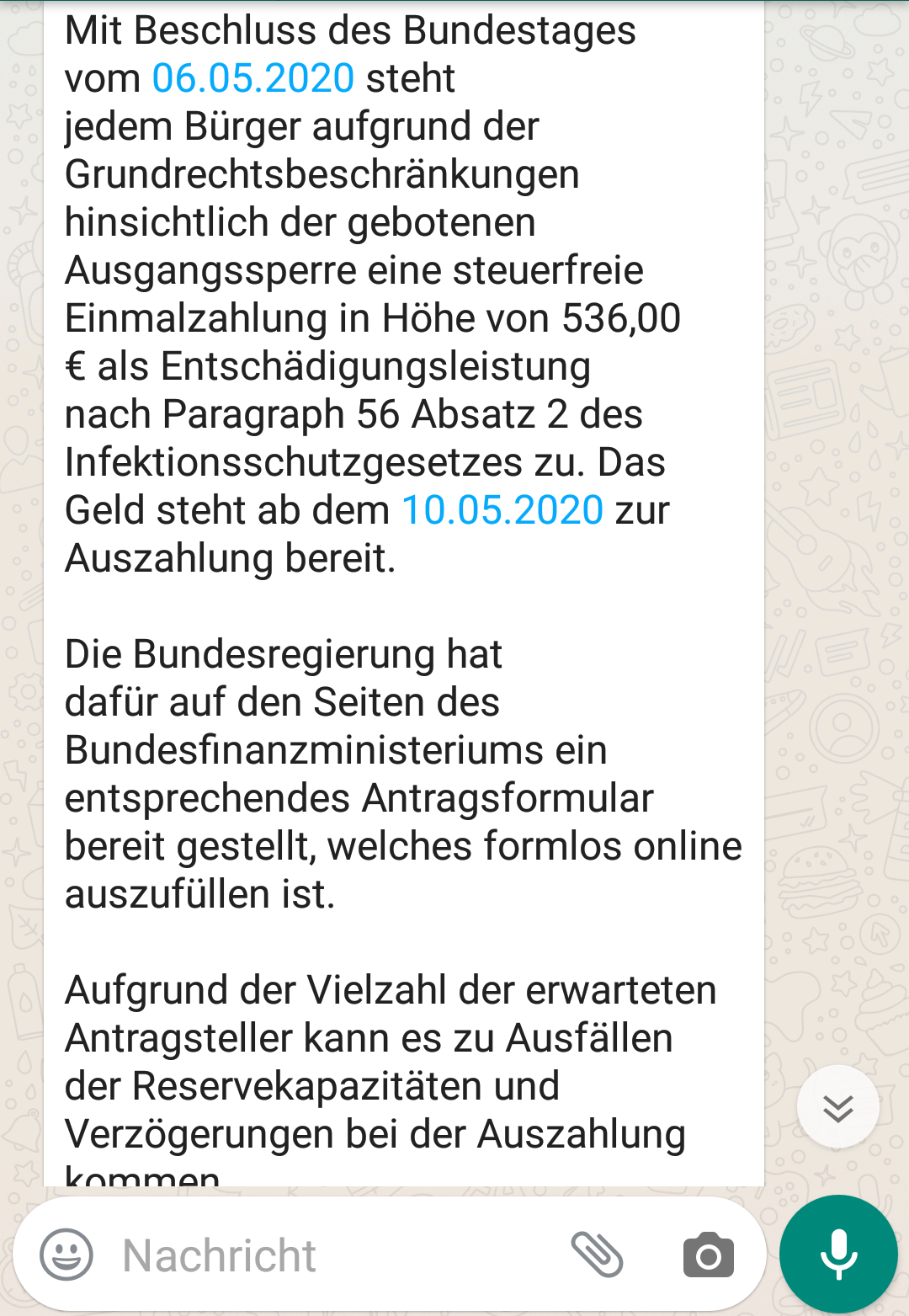909x1316 pixels.
Task: Open the emoji picker
Action: pos(66,1255)
